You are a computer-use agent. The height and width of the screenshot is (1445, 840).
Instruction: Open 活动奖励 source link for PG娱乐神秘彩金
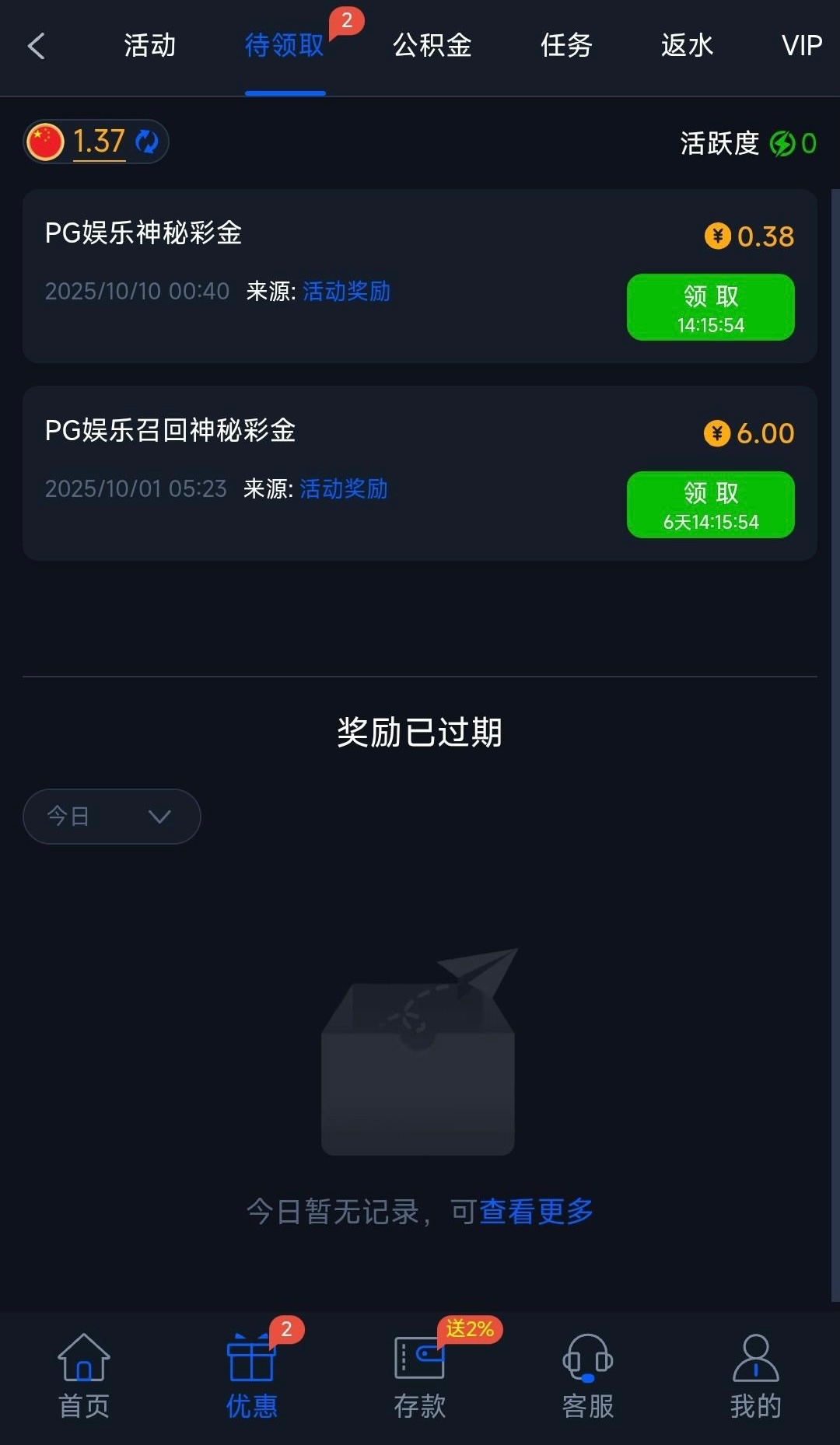coord(346,292)
